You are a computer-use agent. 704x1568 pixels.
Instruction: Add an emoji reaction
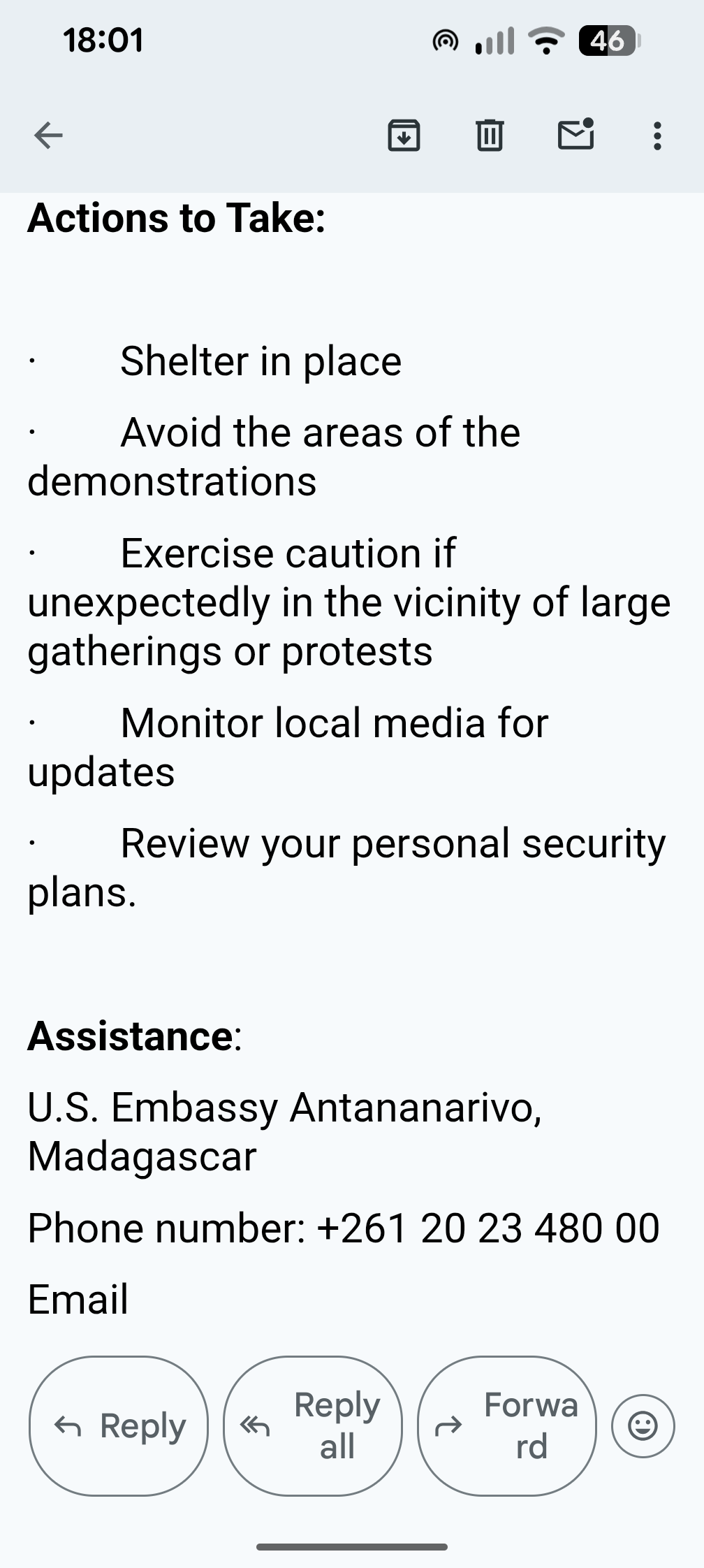click(643, 1426)
